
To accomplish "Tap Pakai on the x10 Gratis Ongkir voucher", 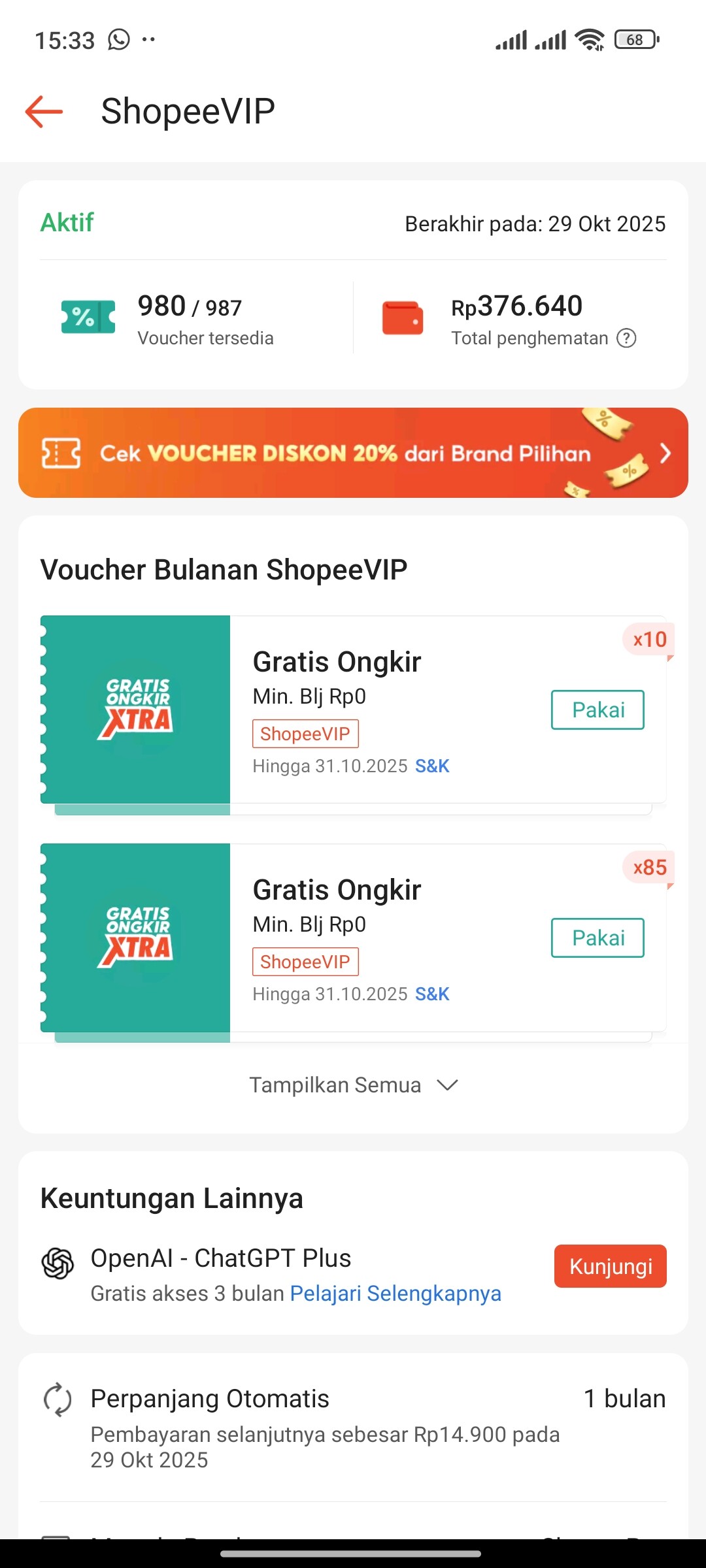I will (x=597, y=710).
